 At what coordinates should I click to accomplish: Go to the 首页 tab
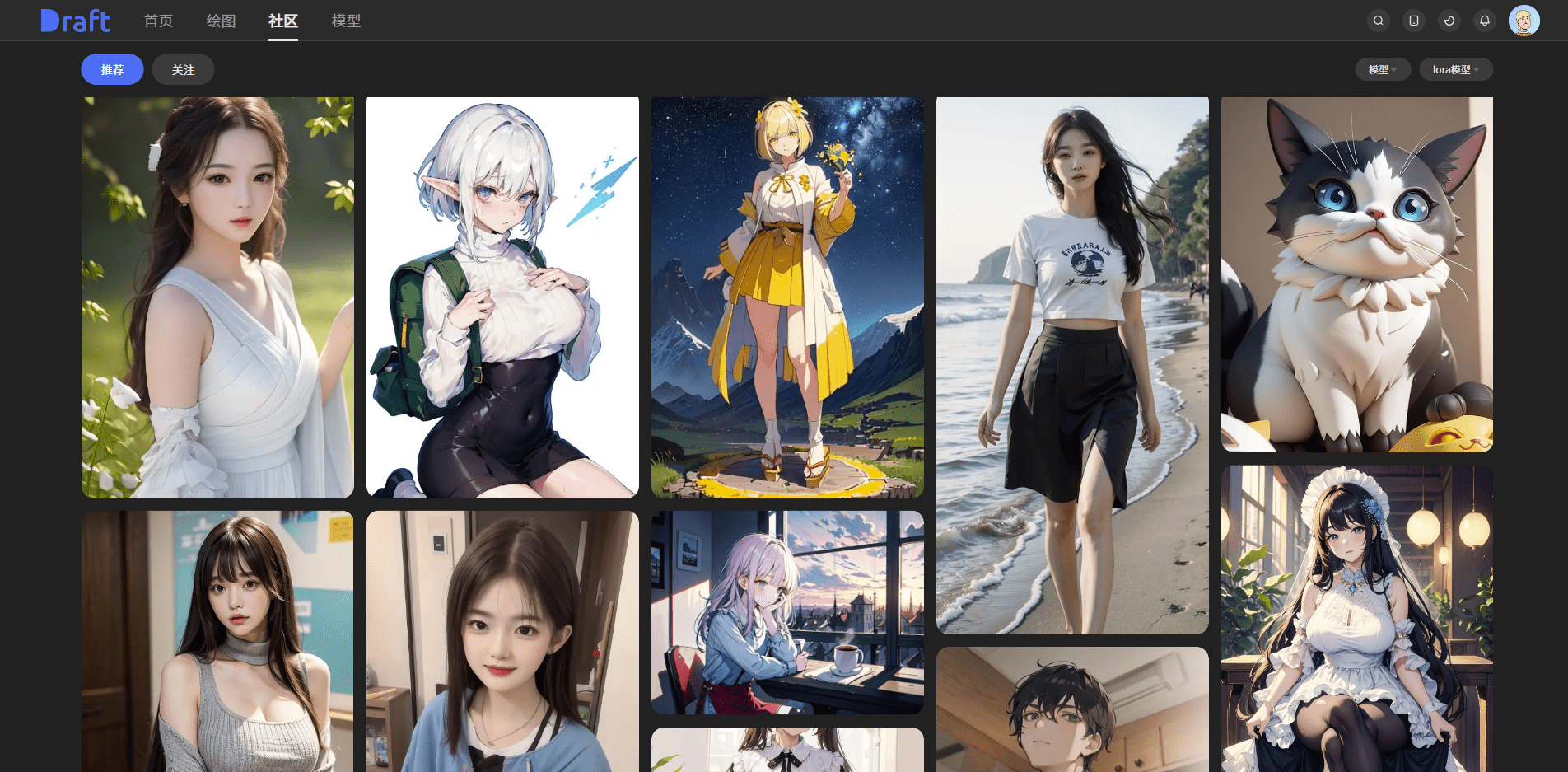click(158, 21)
